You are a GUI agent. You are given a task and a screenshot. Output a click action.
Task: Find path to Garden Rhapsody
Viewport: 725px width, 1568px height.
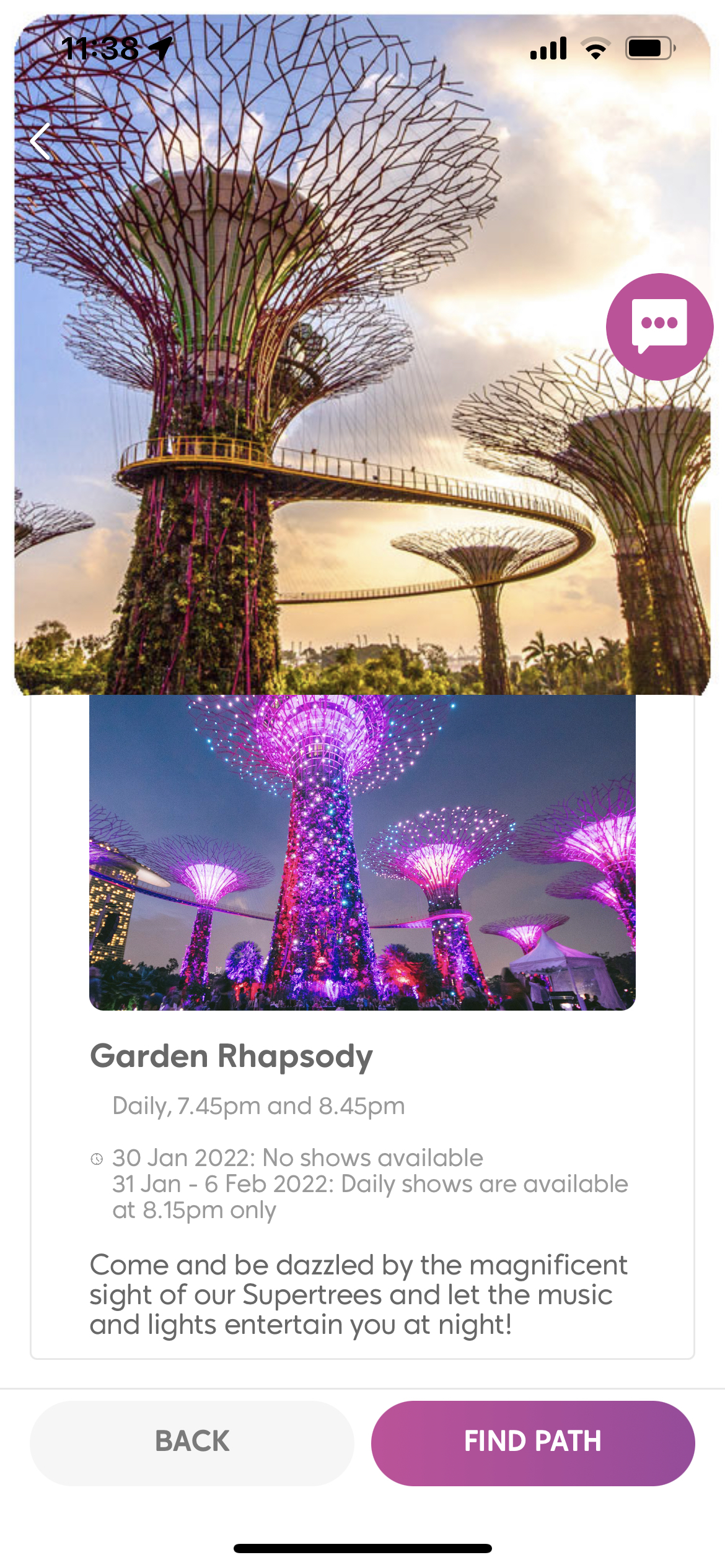532,1442
